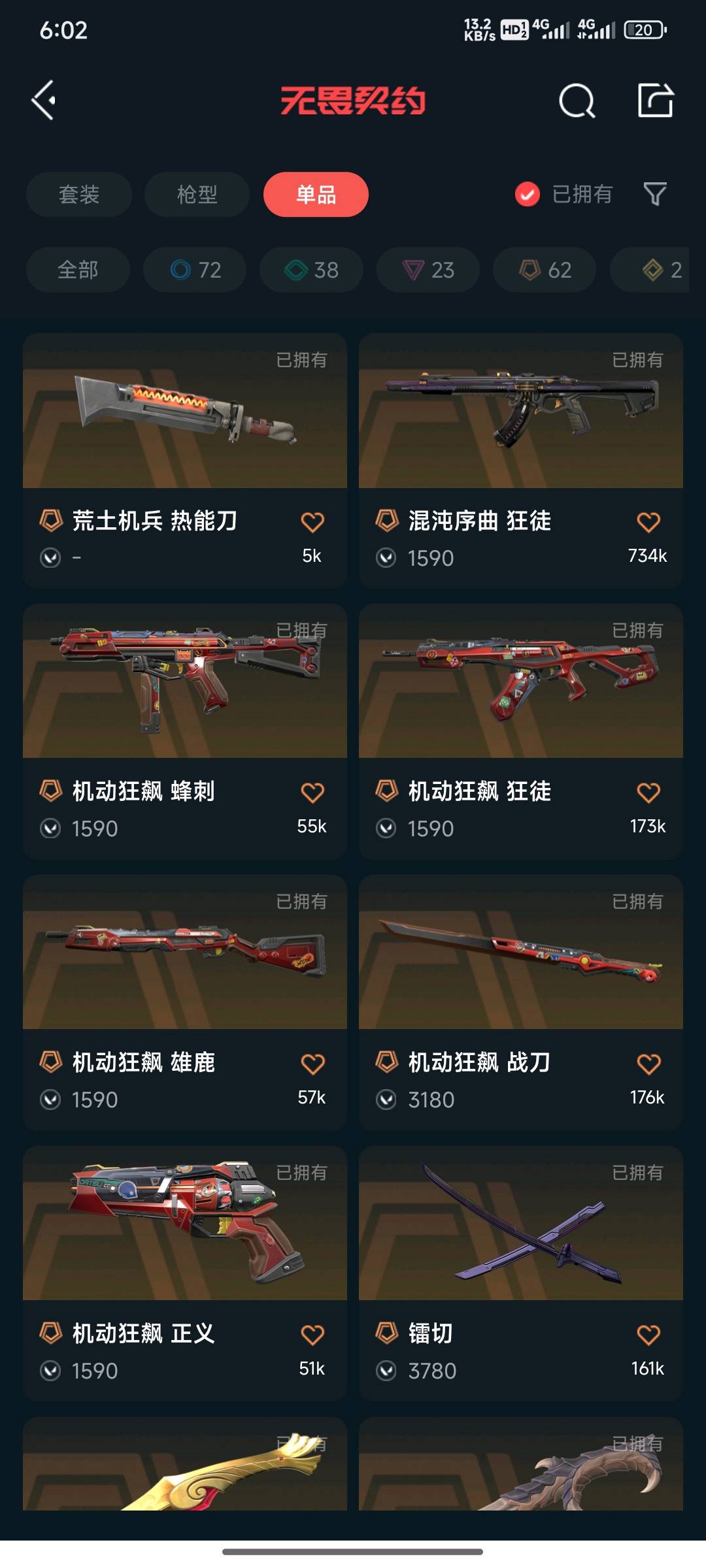This screenshot has width=706, height=1568.
Task: Filter by the tier chip showing 38
Action: pos(311,270)
